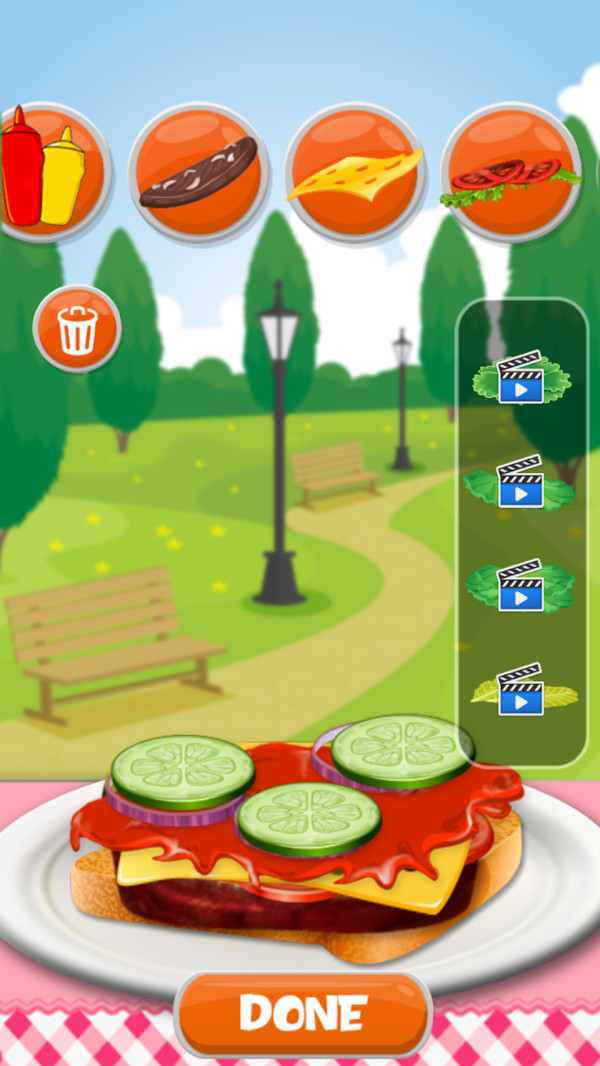Tap the trash can to remove ingredient
Viewport: 600px width, 1066px height.
coord(77,329)
